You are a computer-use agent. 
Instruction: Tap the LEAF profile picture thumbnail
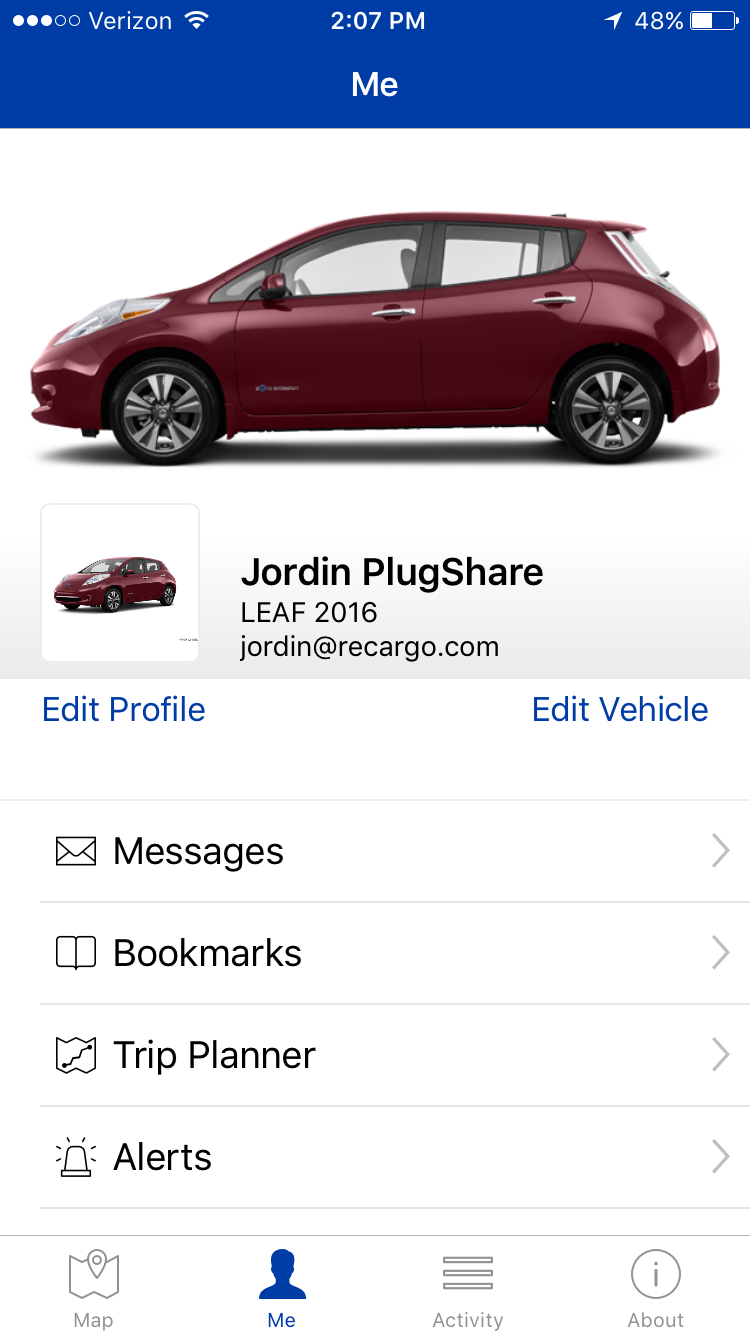[x=120, y=583]
